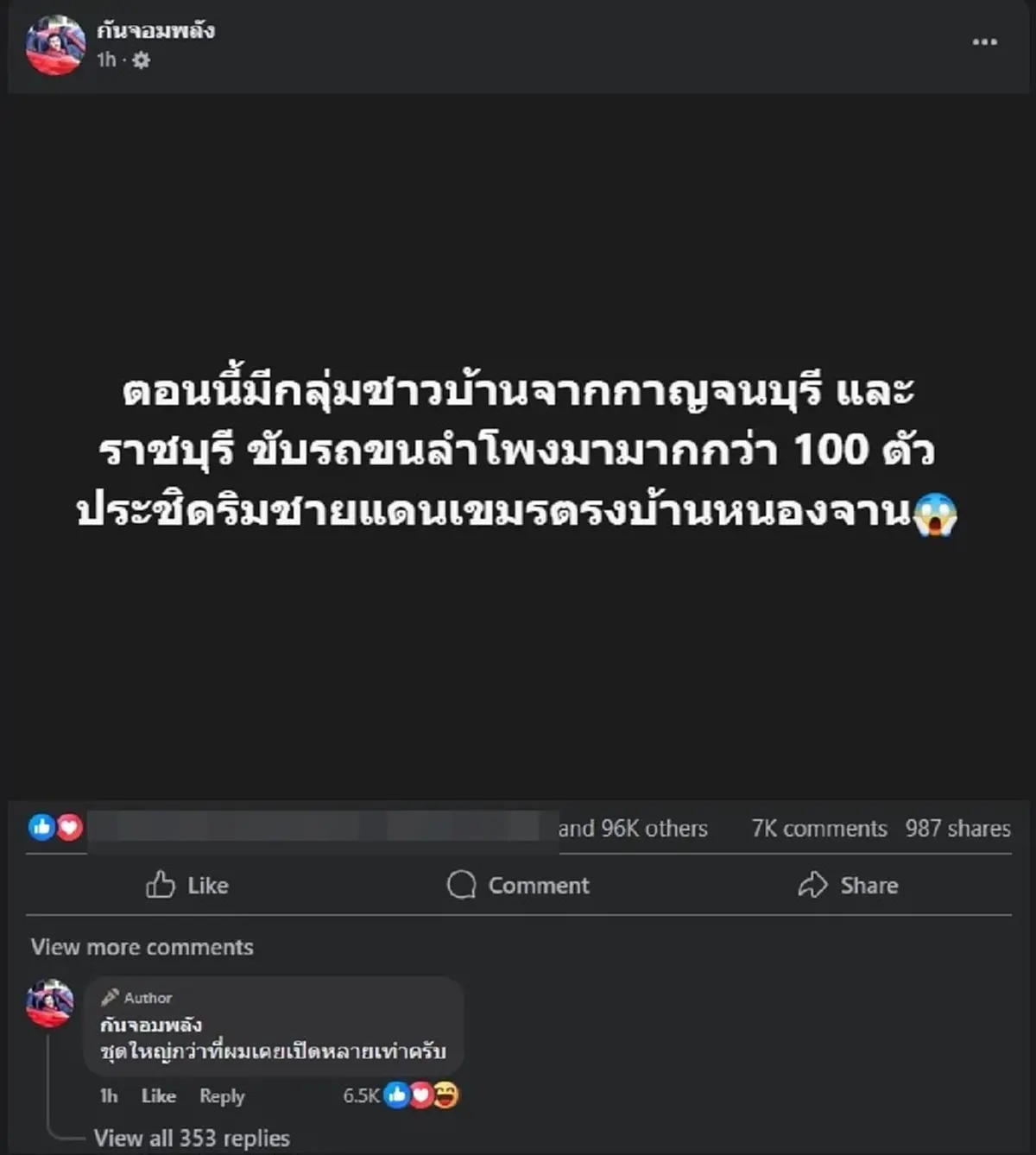Tap Comment to write a comment
Image resolution: width=1036 pixels, height=1155 pixels.
tap(518, 885)
